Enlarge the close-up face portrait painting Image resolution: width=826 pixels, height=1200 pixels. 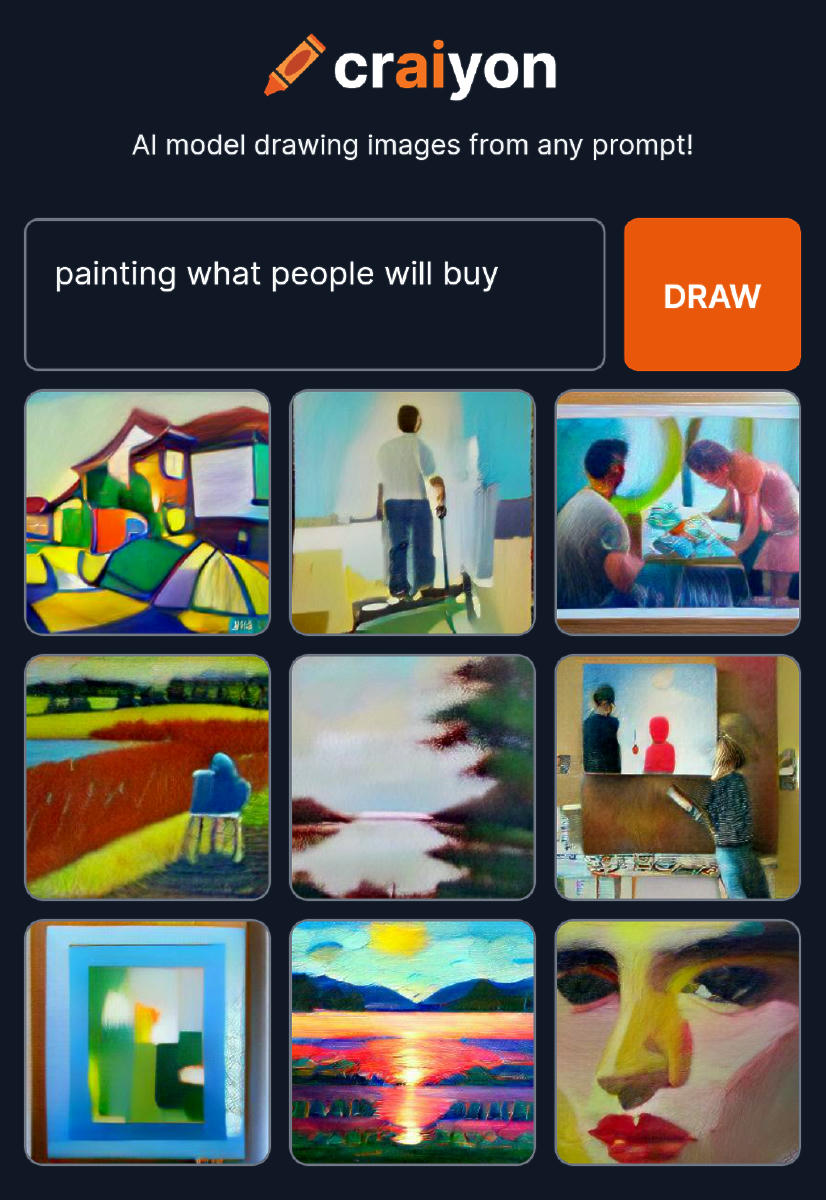(x=677, y=1042)
